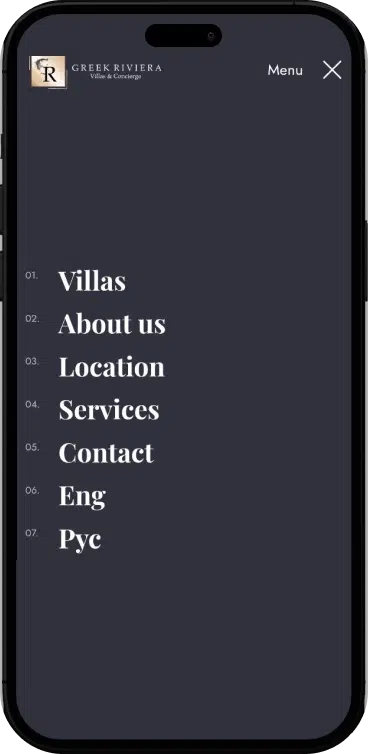368x754 pixels.
Task: Select the Рус language option
Action: tap(80, 539)
